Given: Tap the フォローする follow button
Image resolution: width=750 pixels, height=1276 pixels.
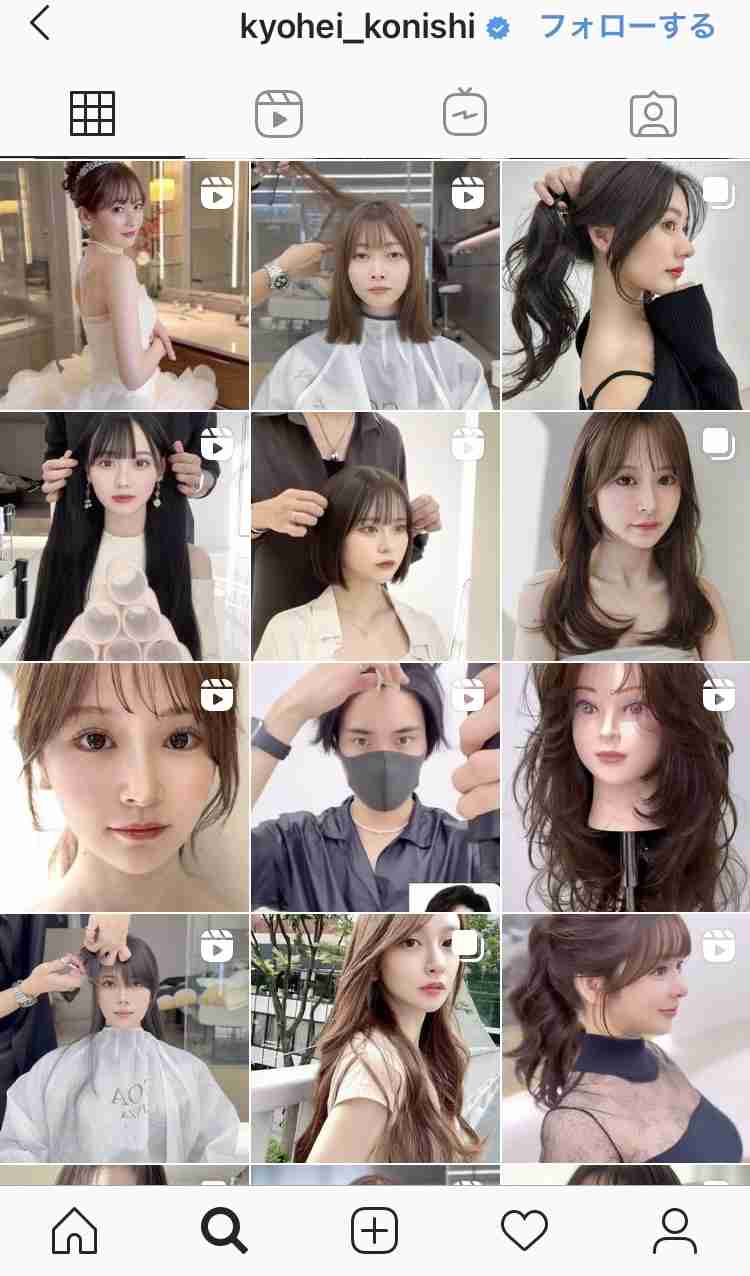Looking at the screenshot, I should (627, 26).
